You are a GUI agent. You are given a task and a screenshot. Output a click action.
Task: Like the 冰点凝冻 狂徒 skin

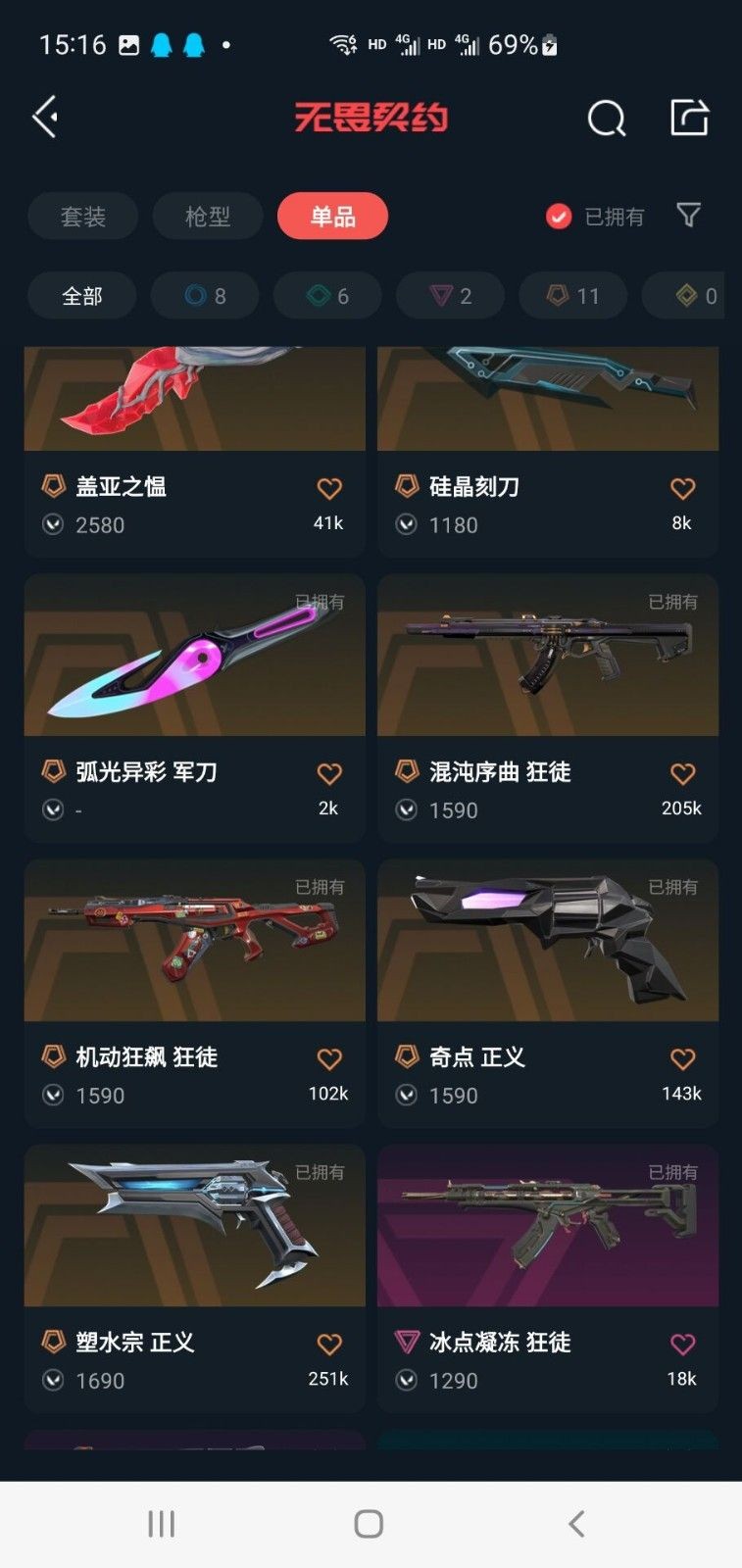(x=682, y=1344)
